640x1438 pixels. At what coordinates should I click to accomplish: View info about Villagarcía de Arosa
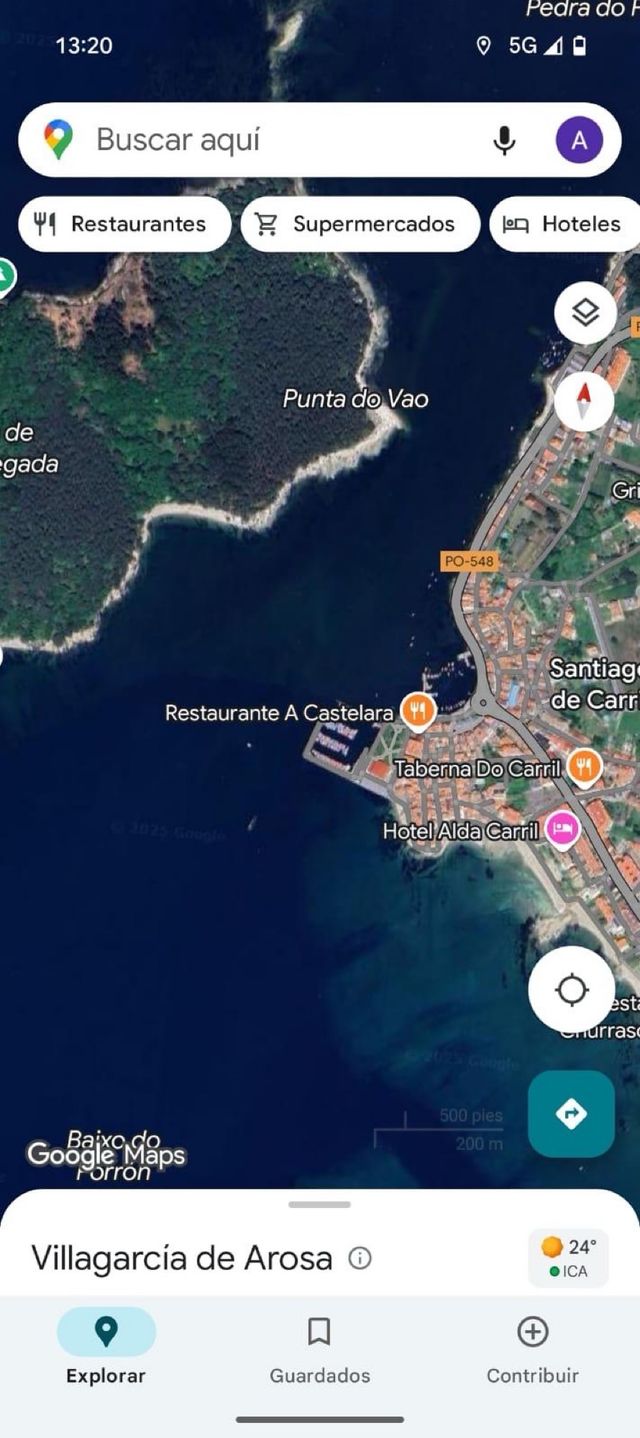coord(360,1258)
